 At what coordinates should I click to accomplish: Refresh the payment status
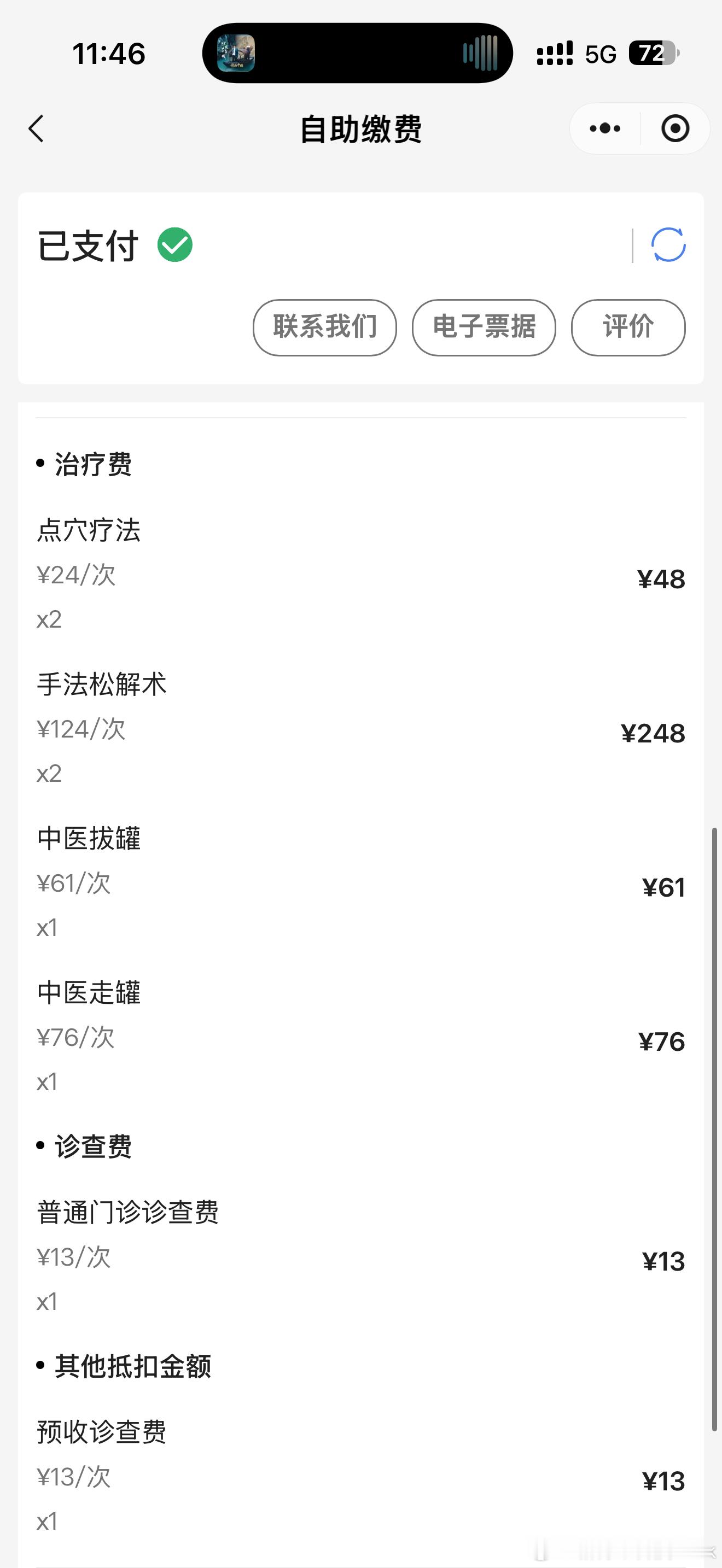click(668, 245)
